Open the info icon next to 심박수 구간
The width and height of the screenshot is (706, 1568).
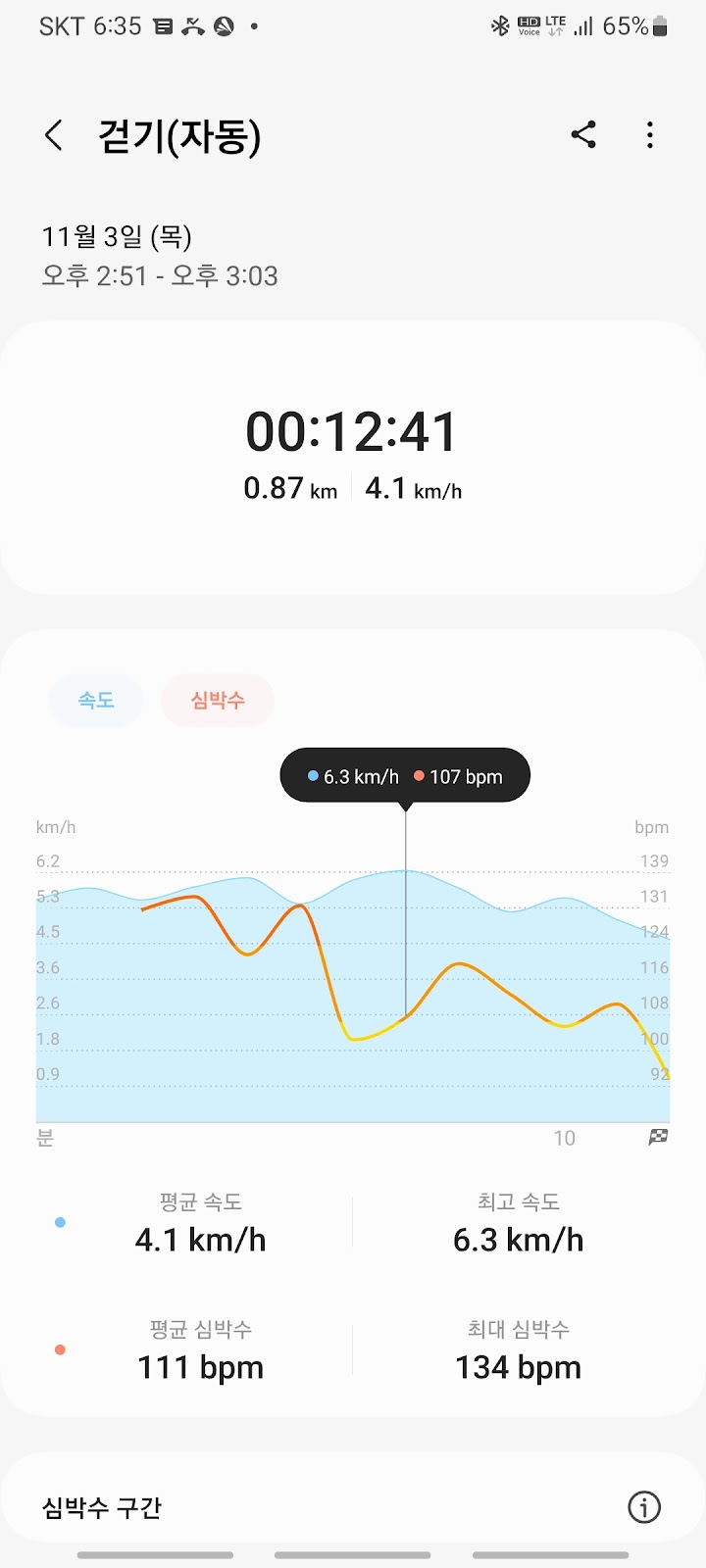click(x=644, y=1507)
